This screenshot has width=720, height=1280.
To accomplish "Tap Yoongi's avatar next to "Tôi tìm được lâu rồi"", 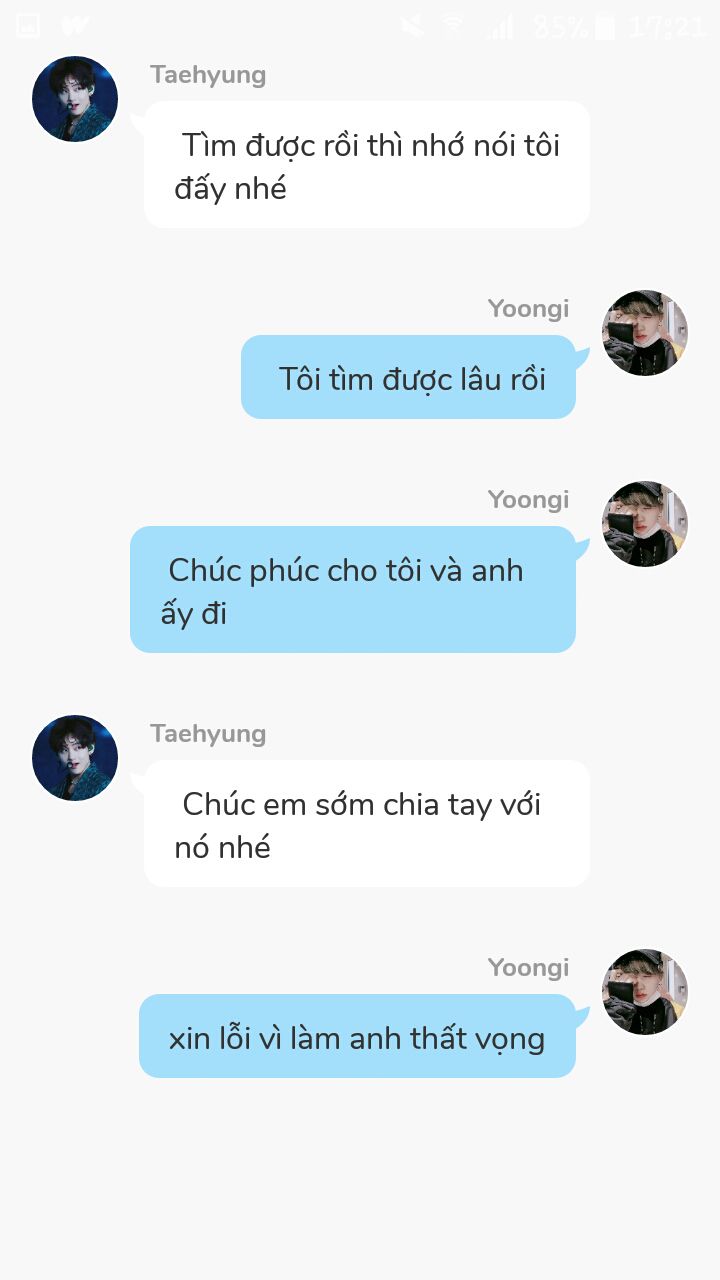I will coord(644,333).
